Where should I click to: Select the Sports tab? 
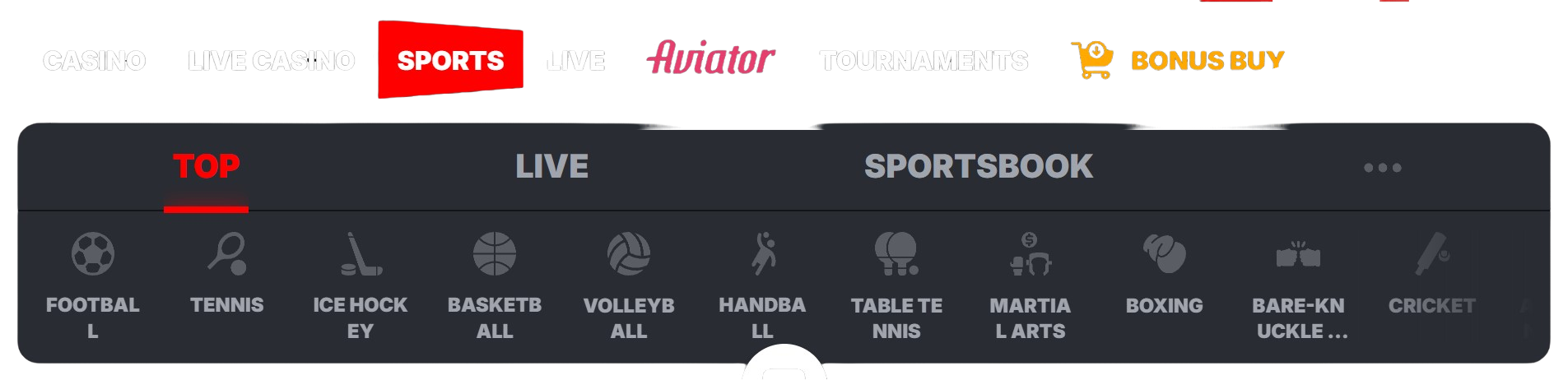click(x=450, y=60)
